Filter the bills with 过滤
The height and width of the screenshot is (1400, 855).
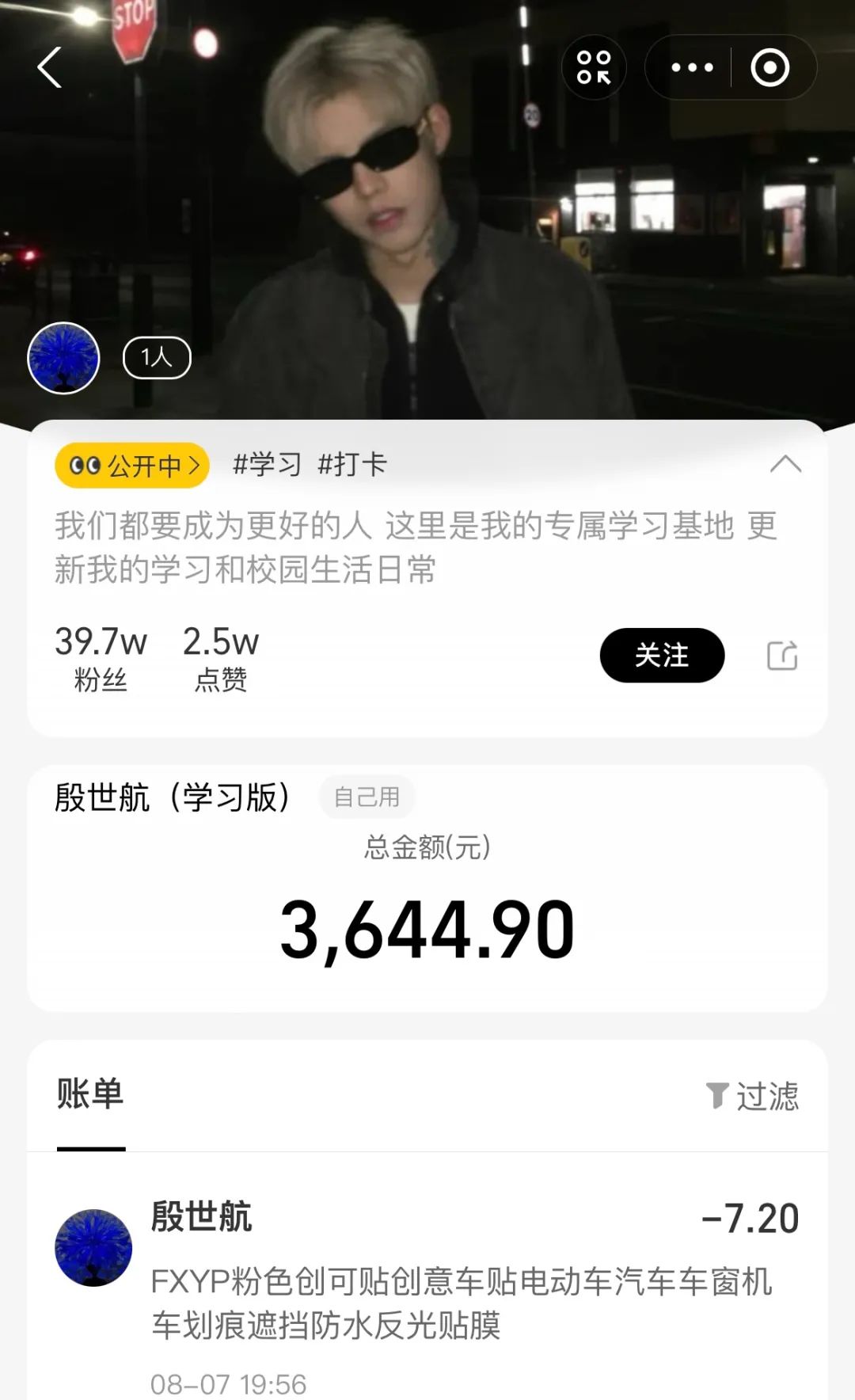point(752,1096)
